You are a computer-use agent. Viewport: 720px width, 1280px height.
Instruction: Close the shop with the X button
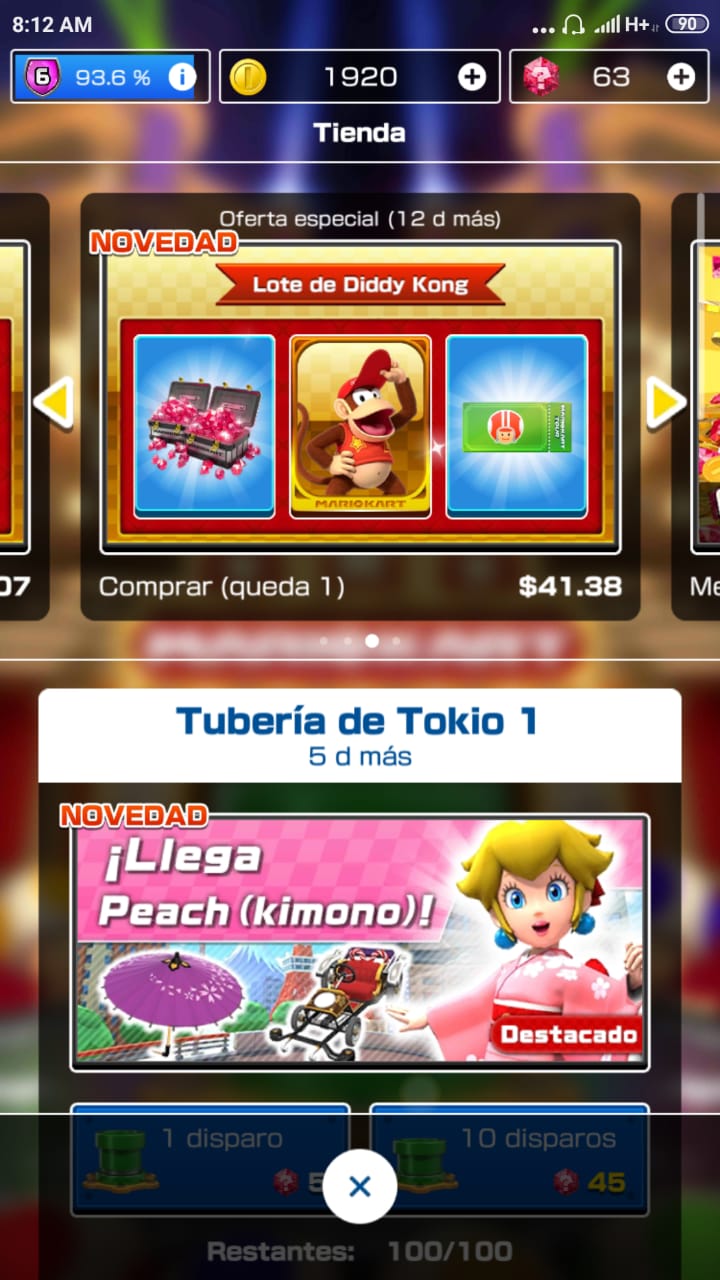click(360, 1187)
